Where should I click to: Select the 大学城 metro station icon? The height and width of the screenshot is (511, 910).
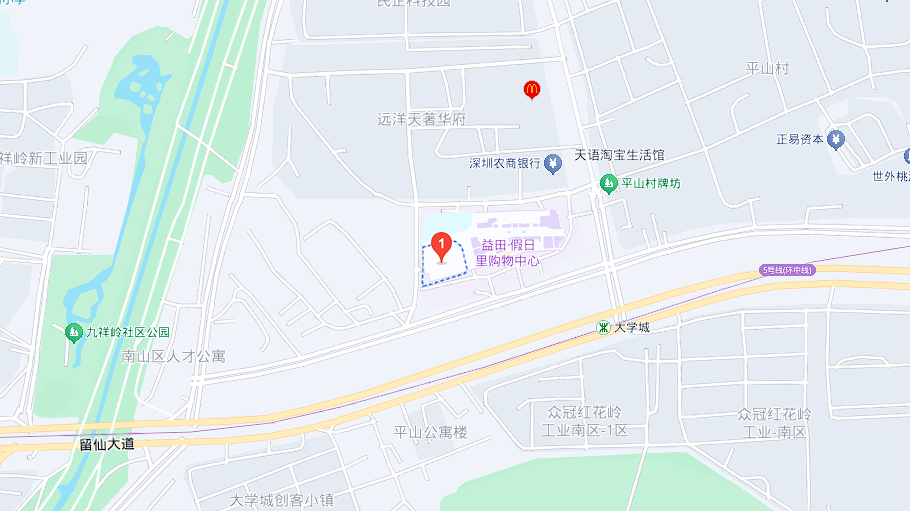click(x=604, y=327)
